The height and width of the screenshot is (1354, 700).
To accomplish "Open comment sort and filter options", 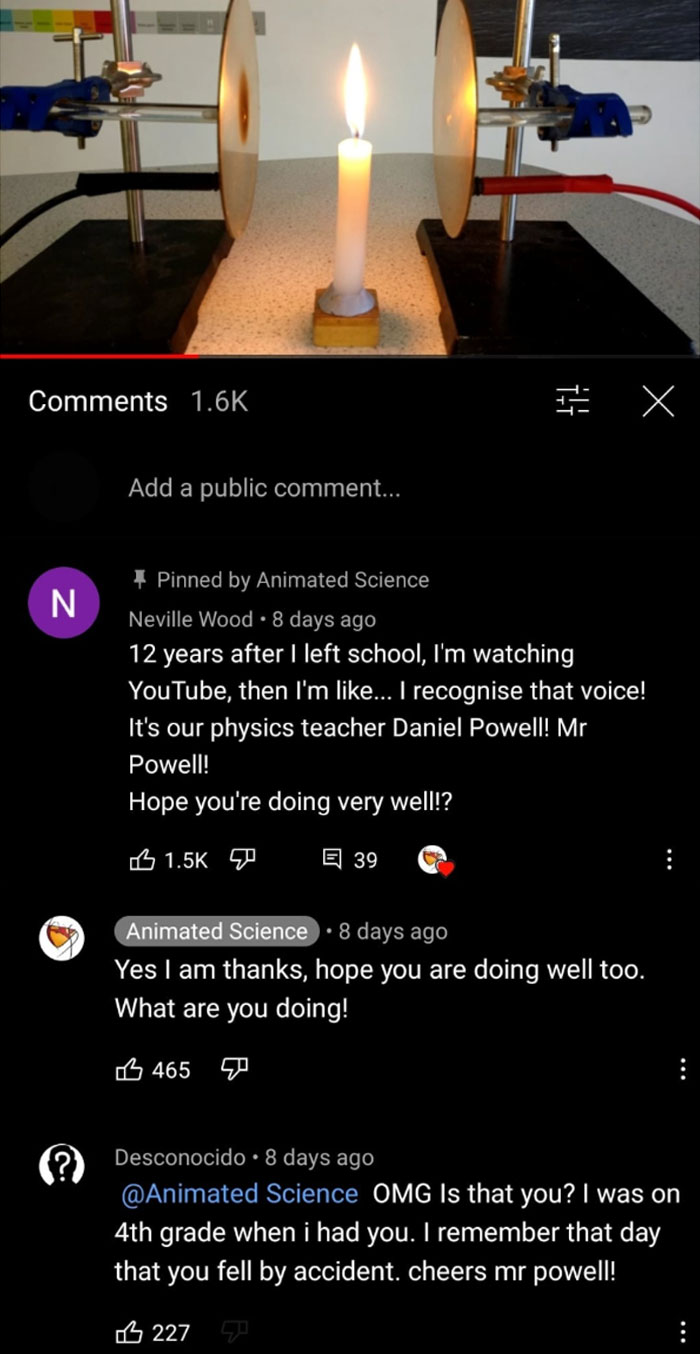I will pos(573,401).
